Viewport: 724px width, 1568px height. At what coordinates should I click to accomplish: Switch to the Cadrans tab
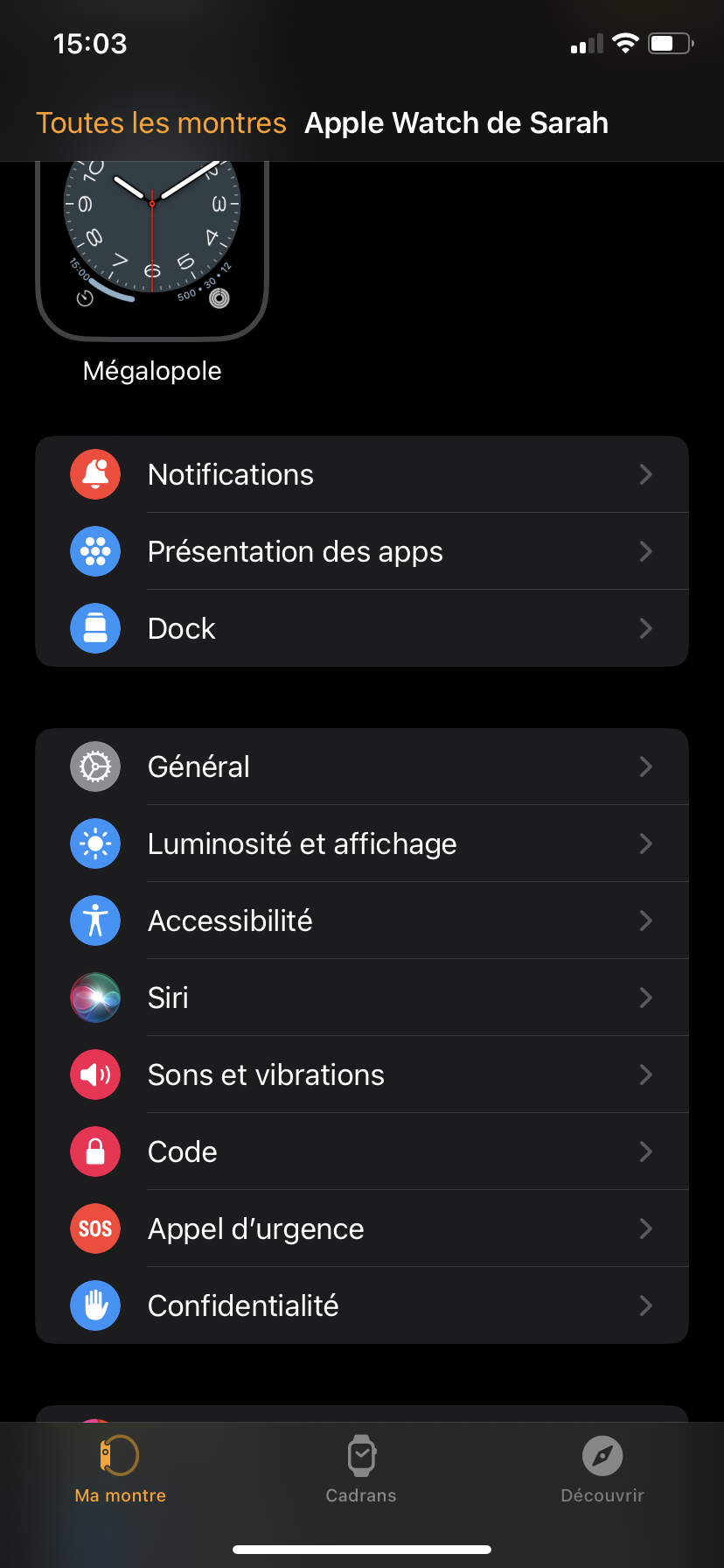[361, 1470]
